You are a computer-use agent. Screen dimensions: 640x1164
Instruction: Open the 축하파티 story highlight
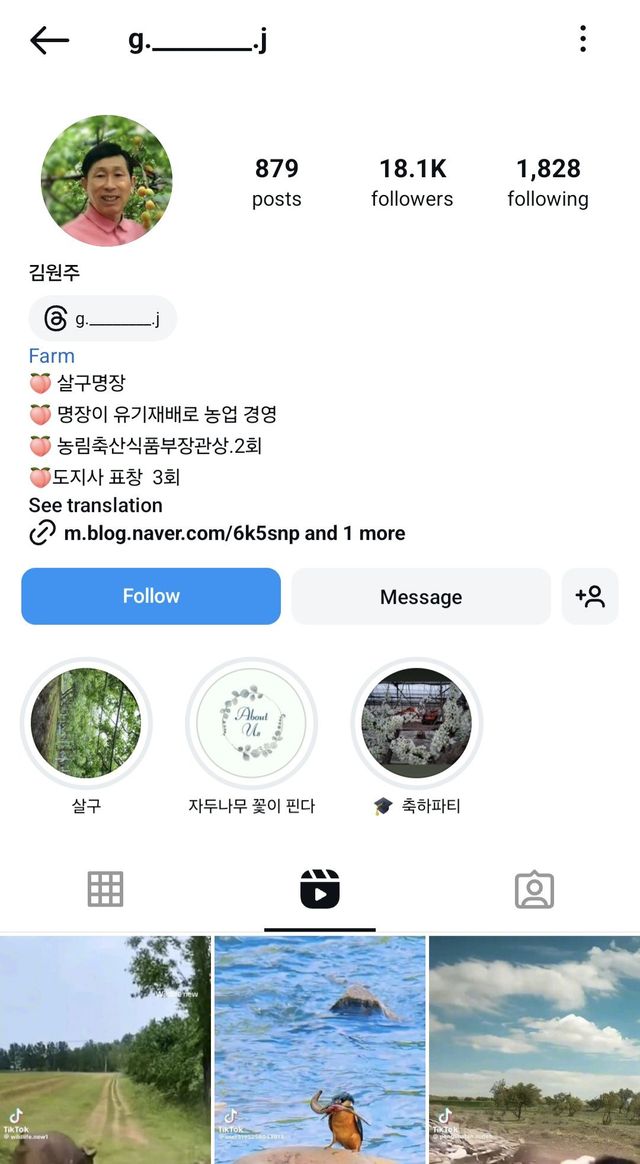[x=416, y=723]
